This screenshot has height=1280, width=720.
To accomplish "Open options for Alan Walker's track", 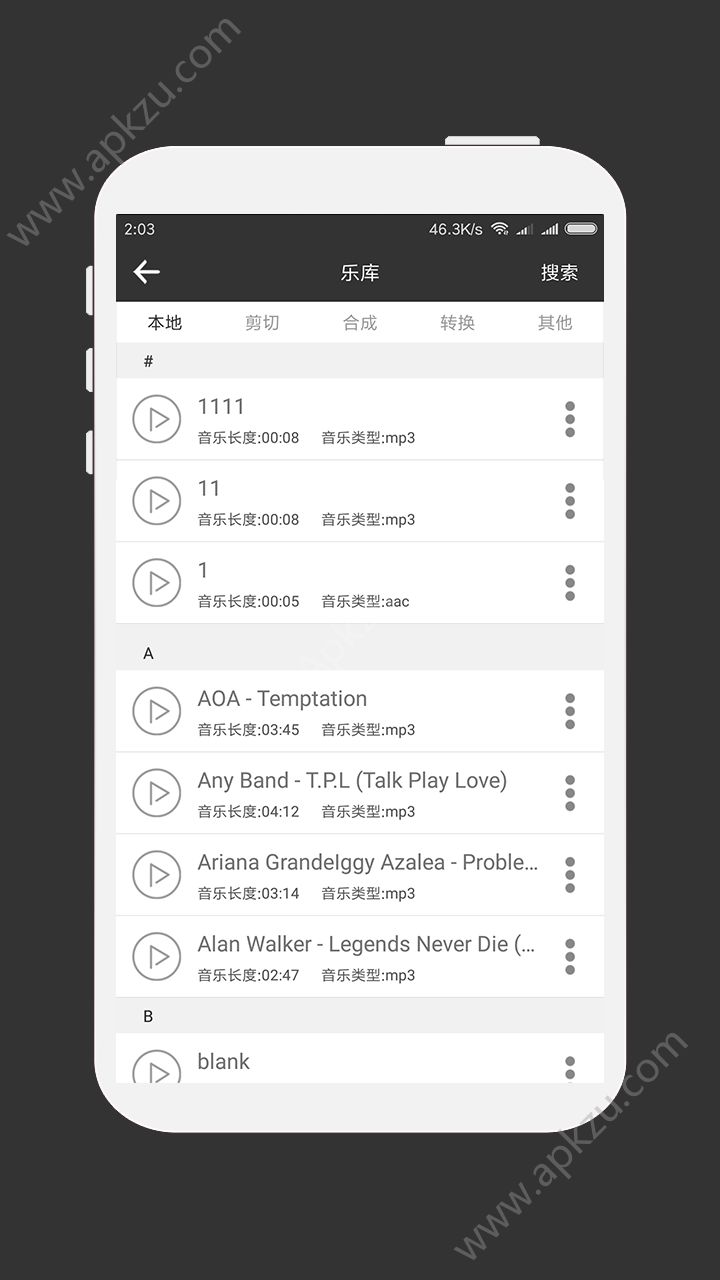I will [x=569, y=957].
